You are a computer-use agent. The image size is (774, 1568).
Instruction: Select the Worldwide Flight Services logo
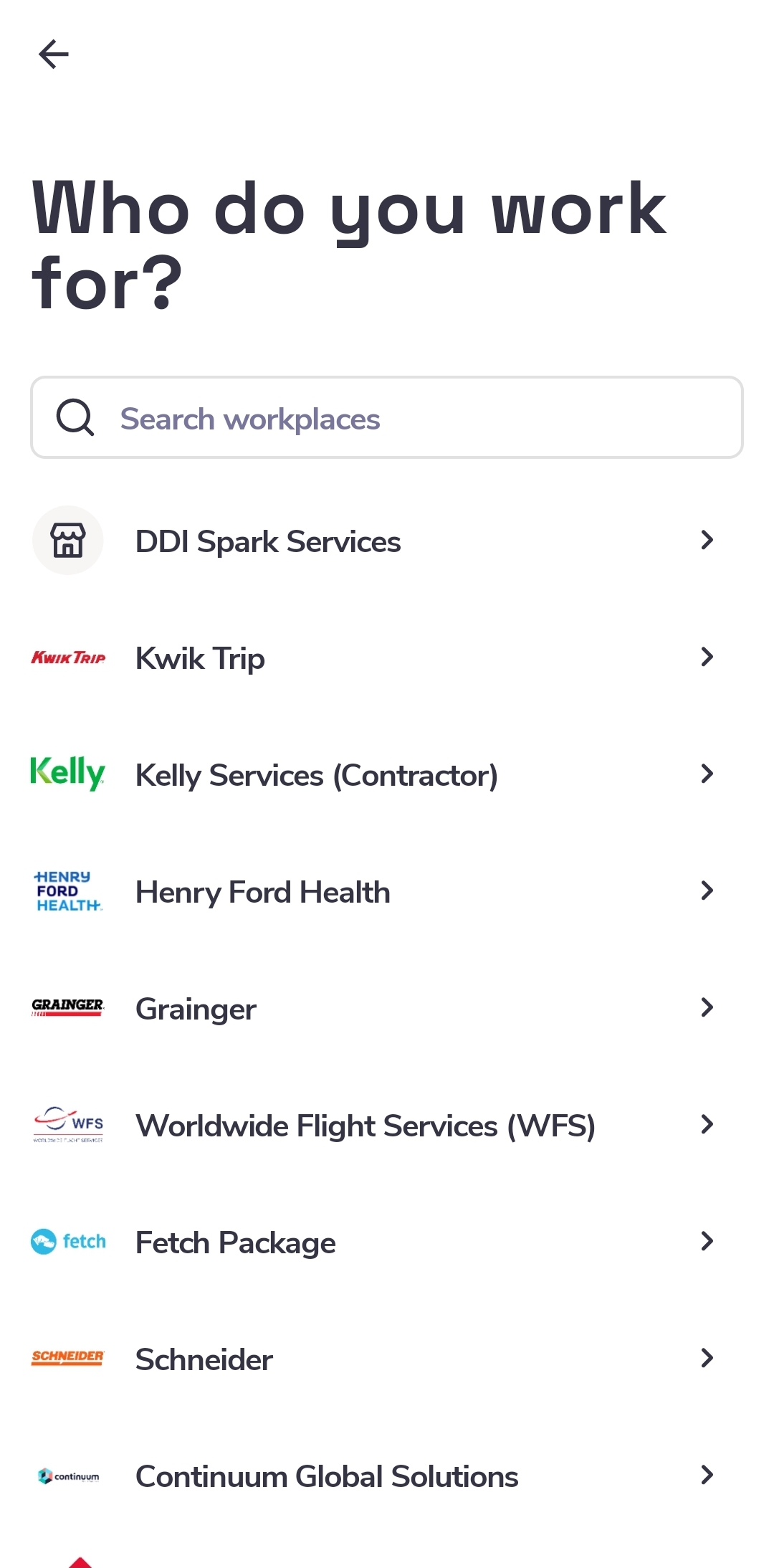click(68, 1124)
